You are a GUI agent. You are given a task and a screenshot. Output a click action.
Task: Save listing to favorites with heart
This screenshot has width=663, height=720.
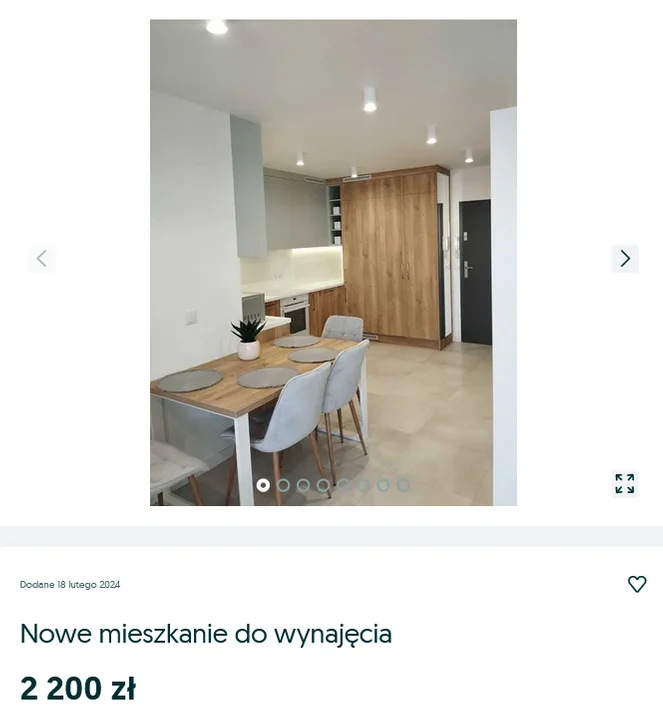[x=637, y=584]
